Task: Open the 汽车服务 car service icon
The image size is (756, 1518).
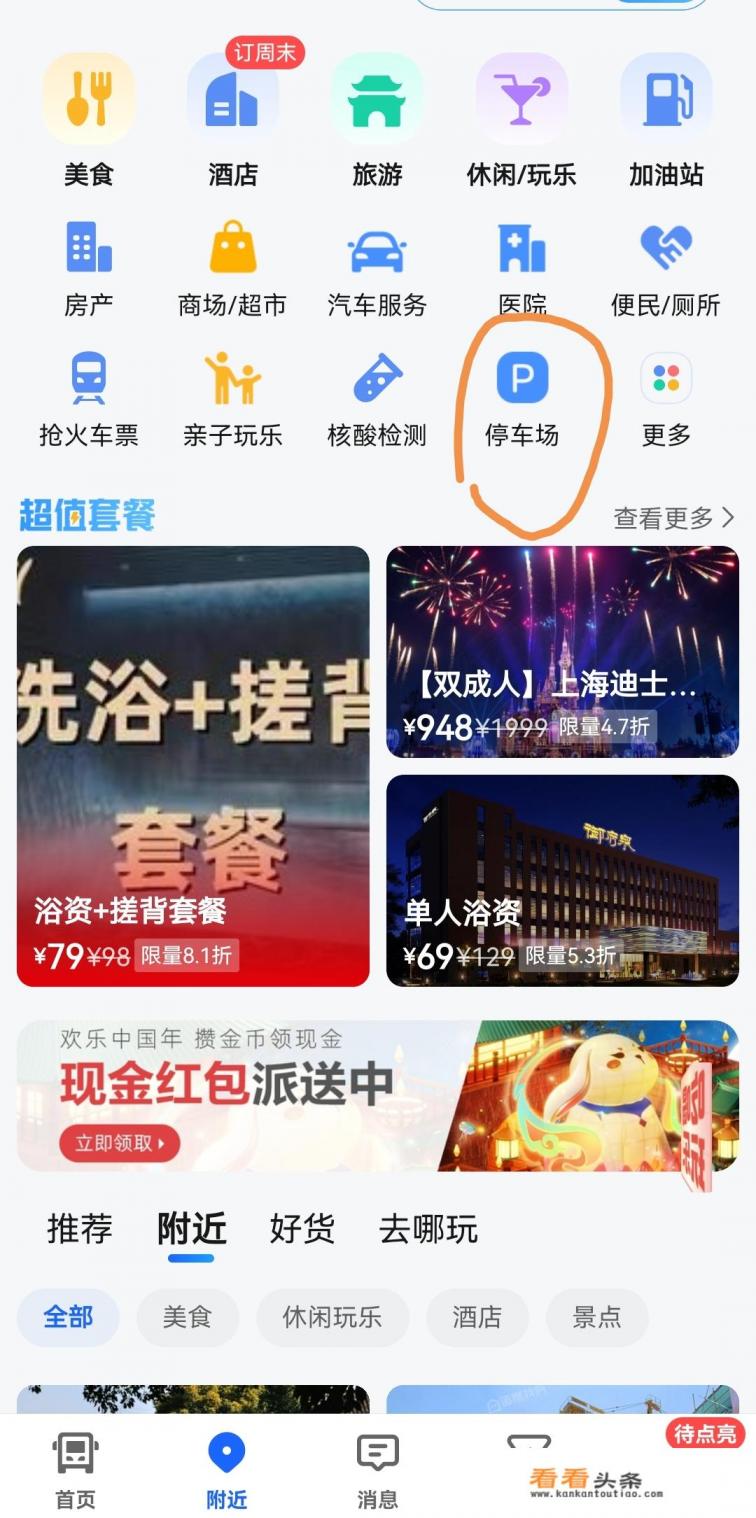Action: [x=377, y=260]
